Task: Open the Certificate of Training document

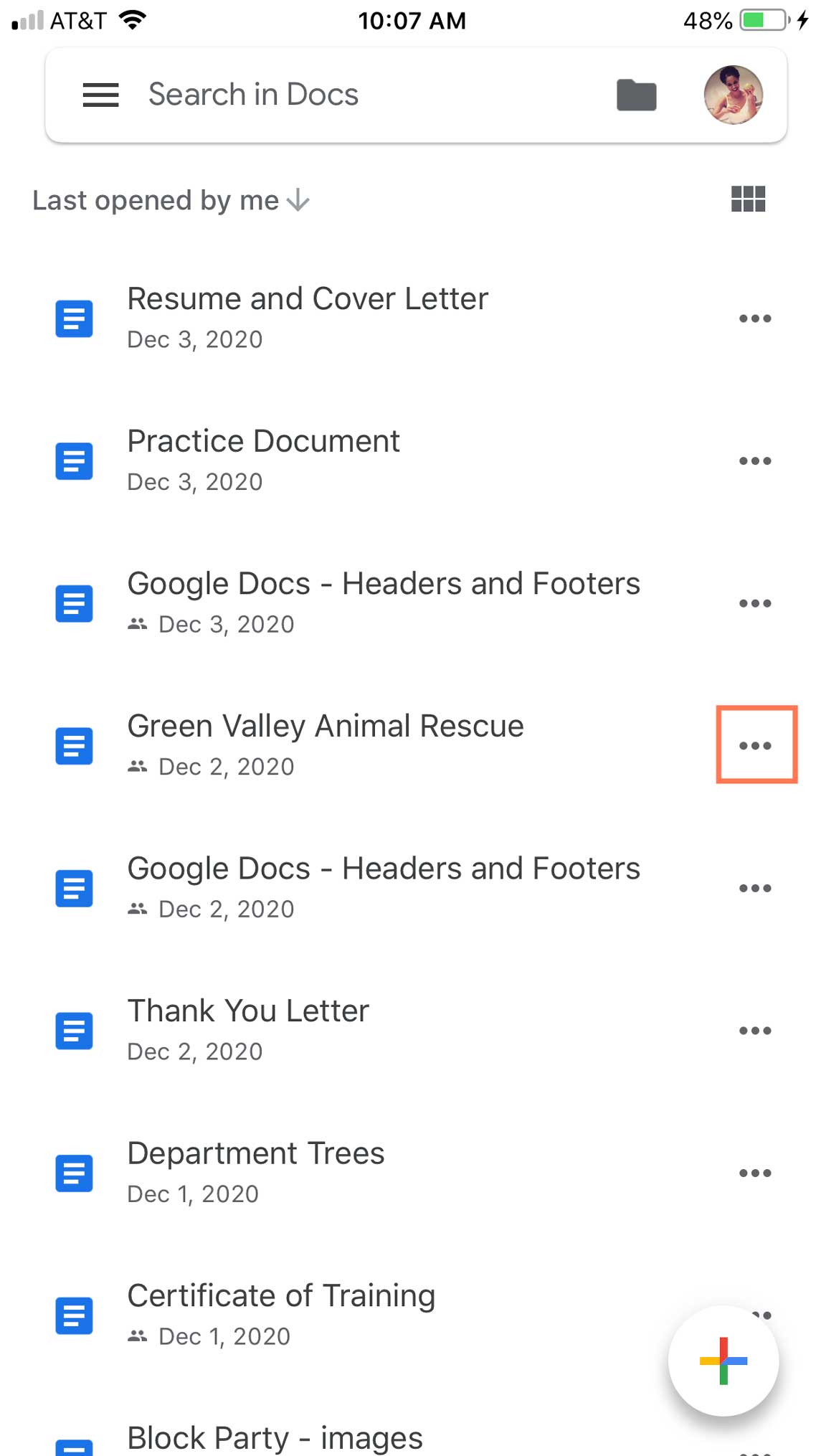Action: click(x=281, y=1314)
